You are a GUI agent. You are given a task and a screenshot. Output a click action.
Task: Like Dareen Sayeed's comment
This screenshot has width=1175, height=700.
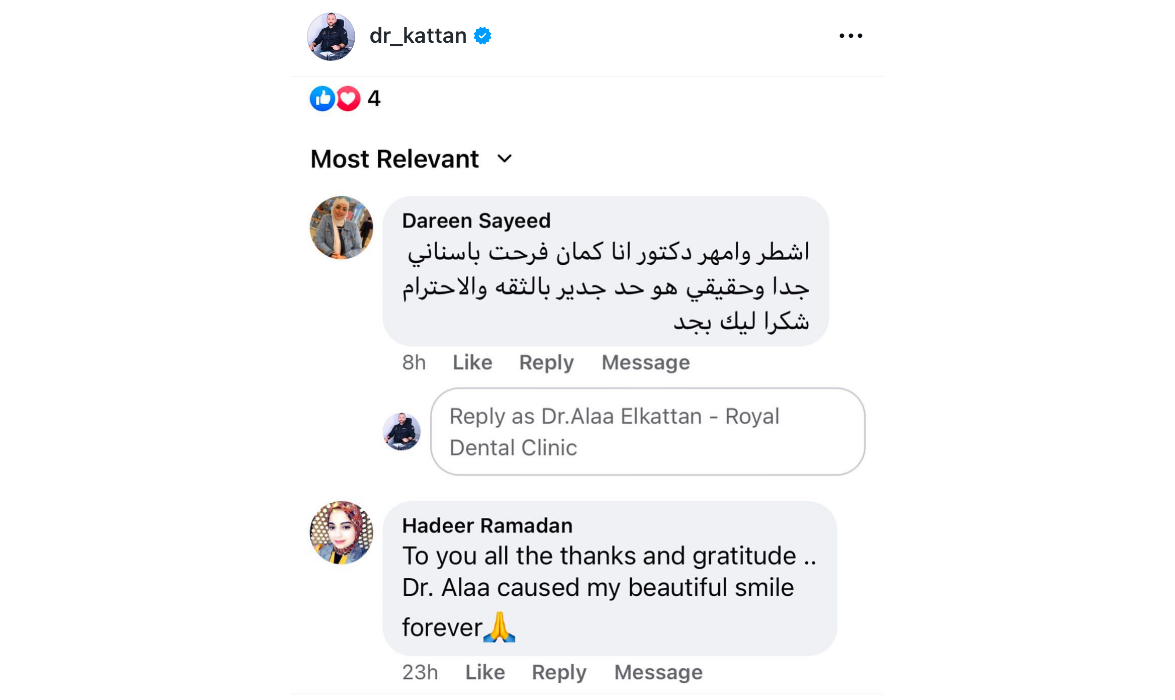[x=472, y=363]
